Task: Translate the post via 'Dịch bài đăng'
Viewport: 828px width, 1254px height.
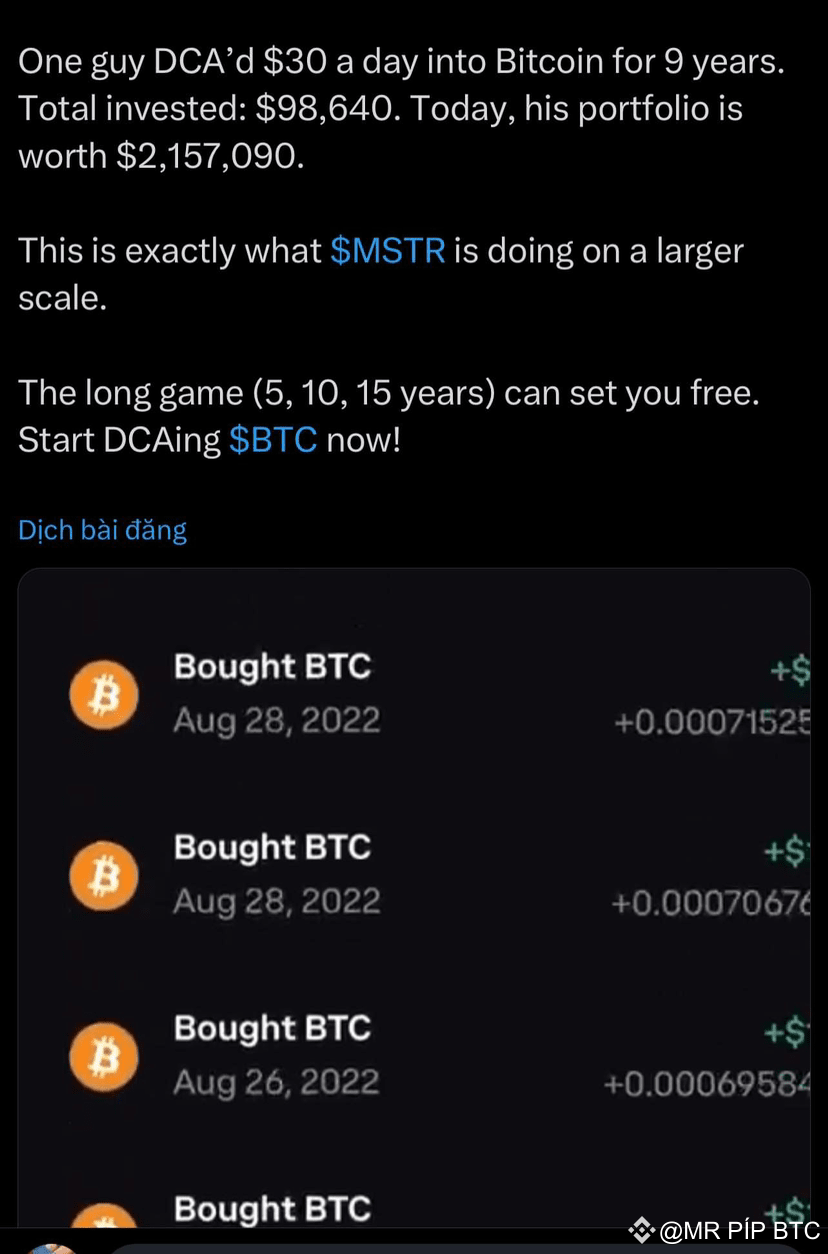Action: [102, 530]
